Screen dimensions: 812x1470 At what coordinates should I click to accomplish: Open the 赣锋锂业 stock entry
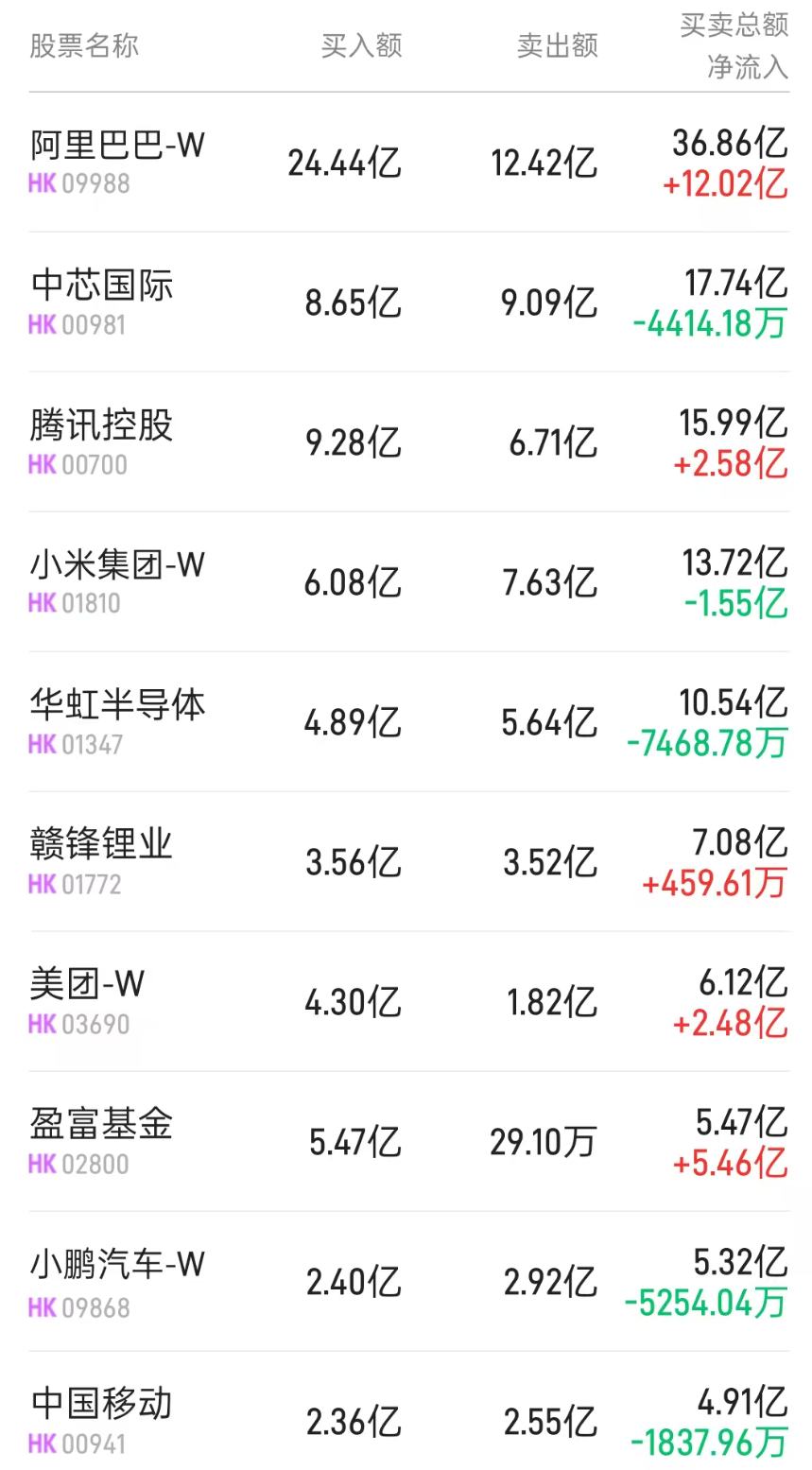pos(99,847)
